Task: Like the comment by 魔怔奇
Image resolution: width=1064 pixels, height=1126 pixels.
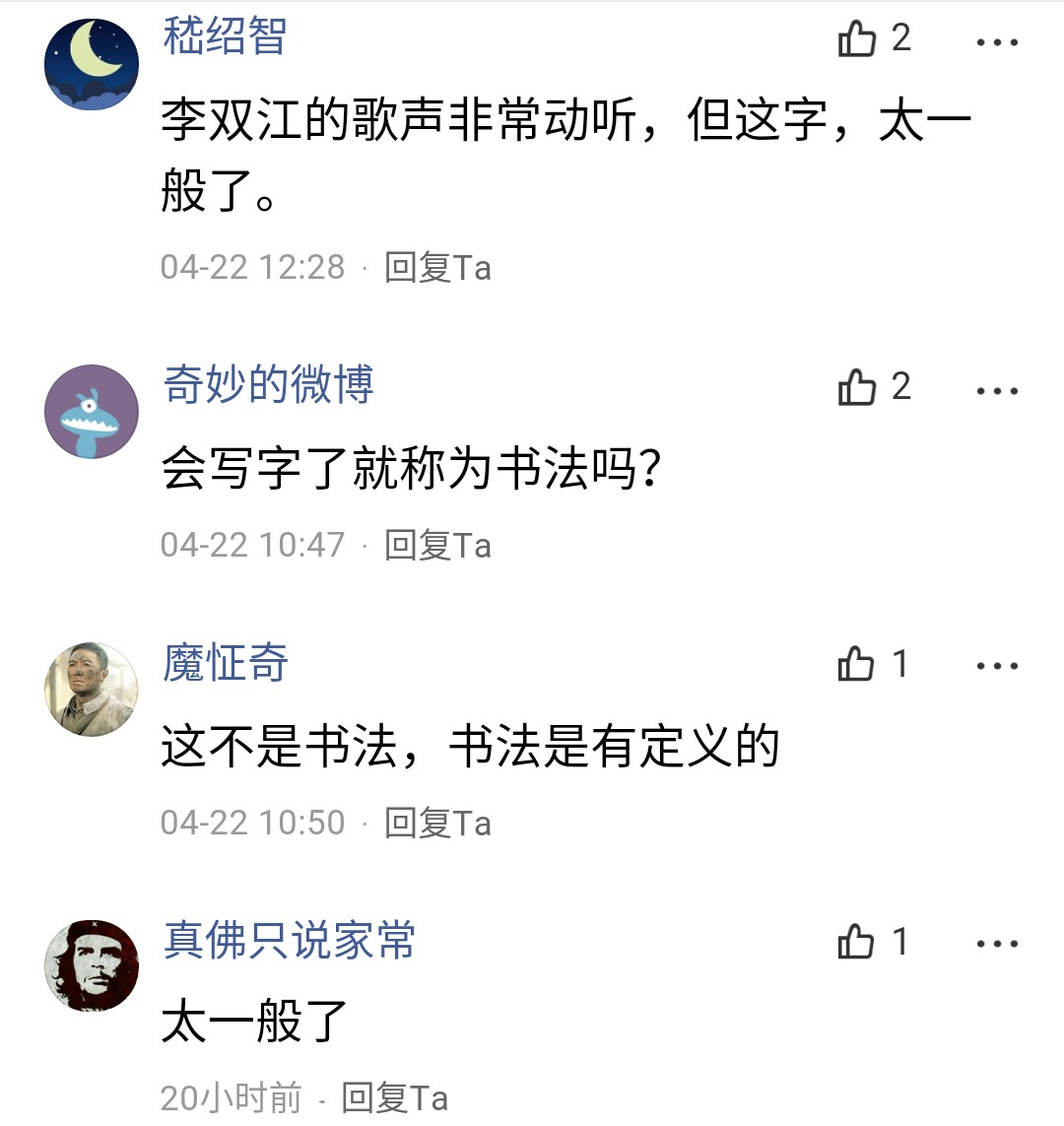Action: coord(857,666)
